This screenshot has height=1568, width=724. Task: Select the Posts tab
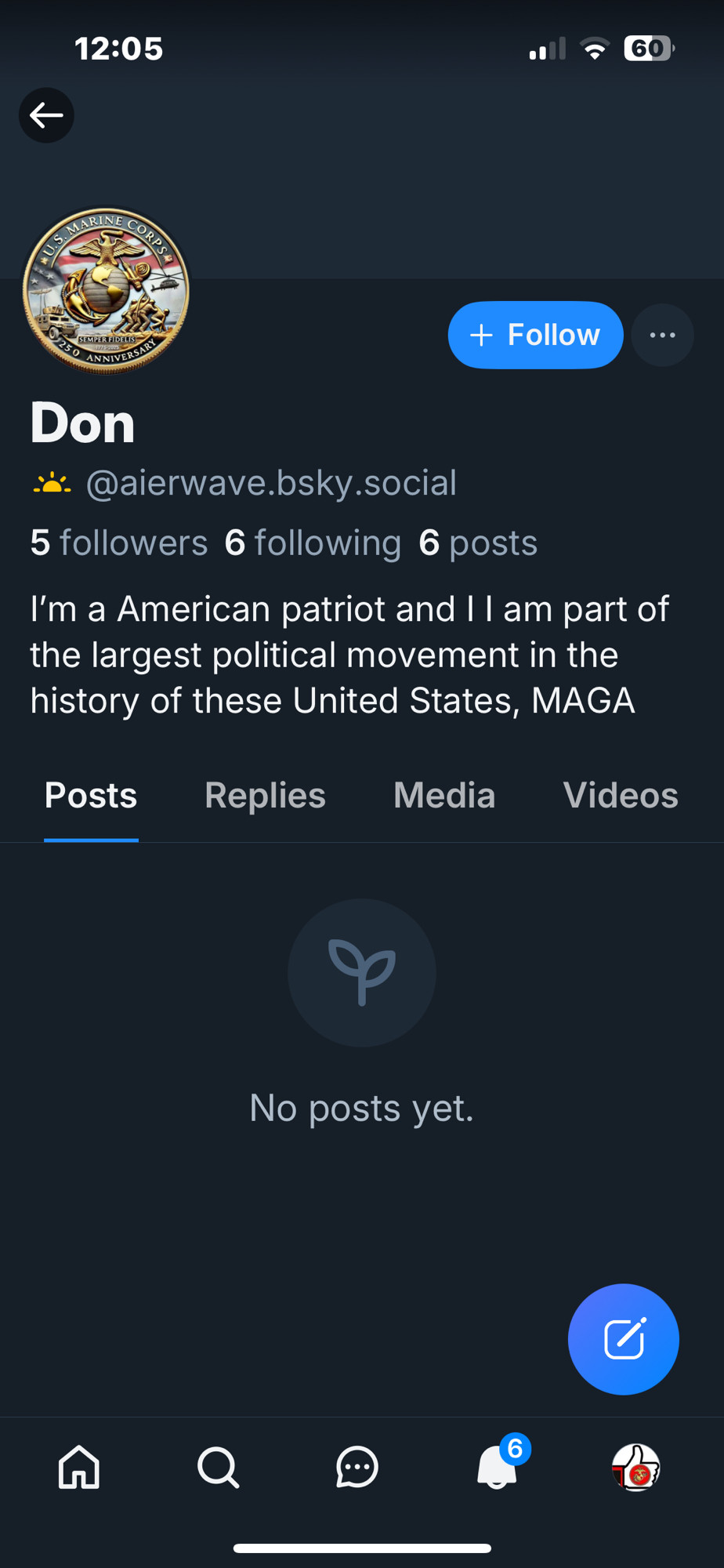pos(91,795)
